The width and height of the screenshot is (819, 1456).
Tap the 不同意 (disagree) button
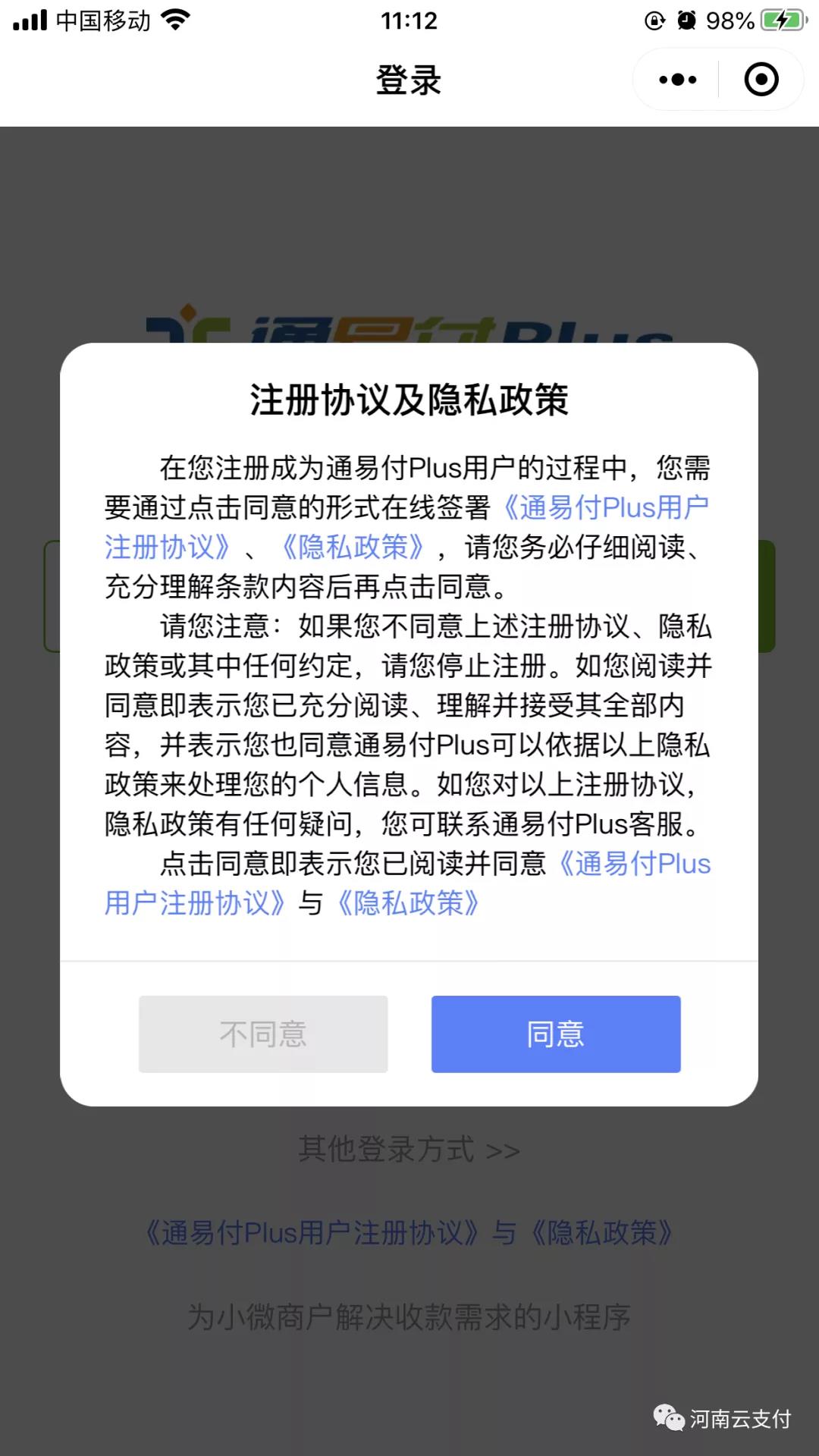click(263, 1034)
